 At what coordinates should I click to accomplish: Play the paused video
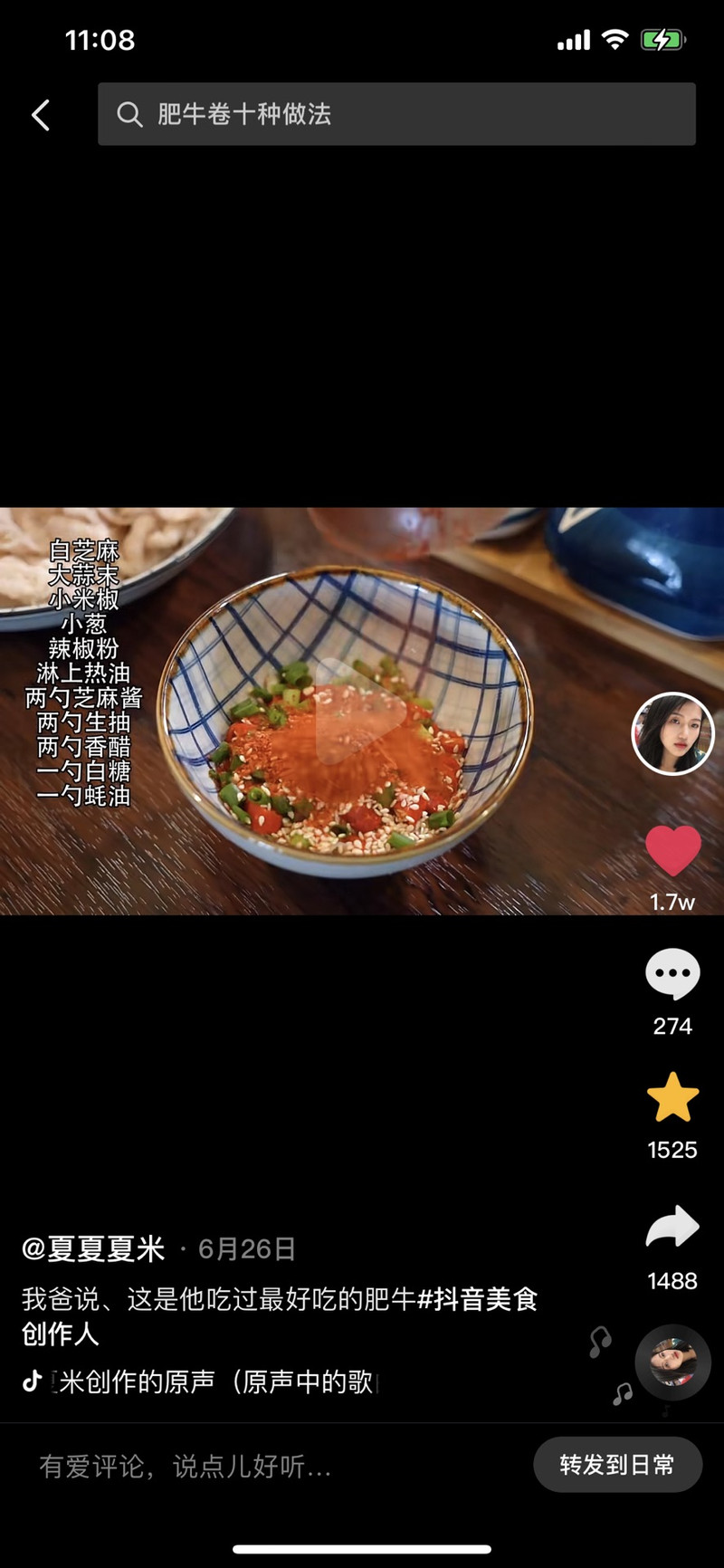click(x=360, y=712)
